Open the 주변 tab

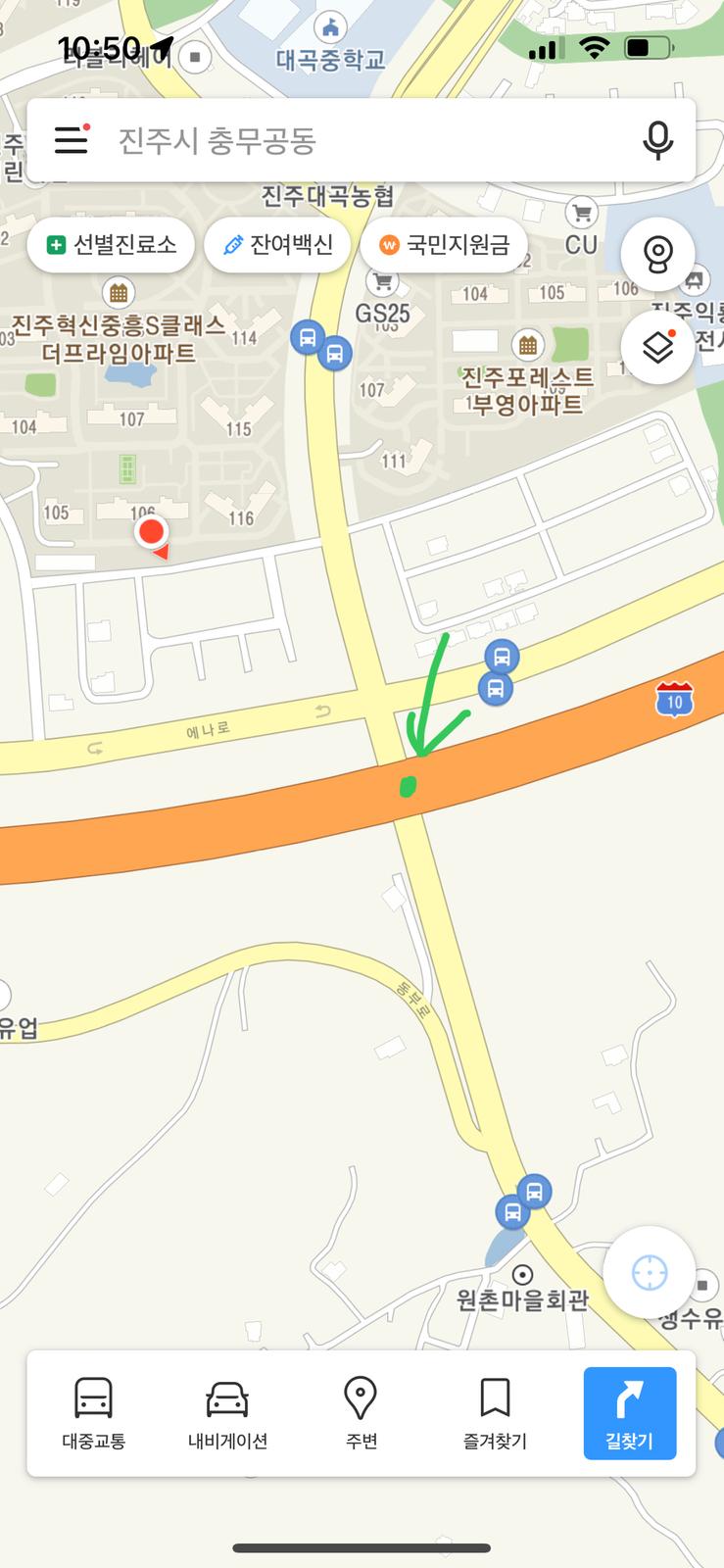point(361,1413)
